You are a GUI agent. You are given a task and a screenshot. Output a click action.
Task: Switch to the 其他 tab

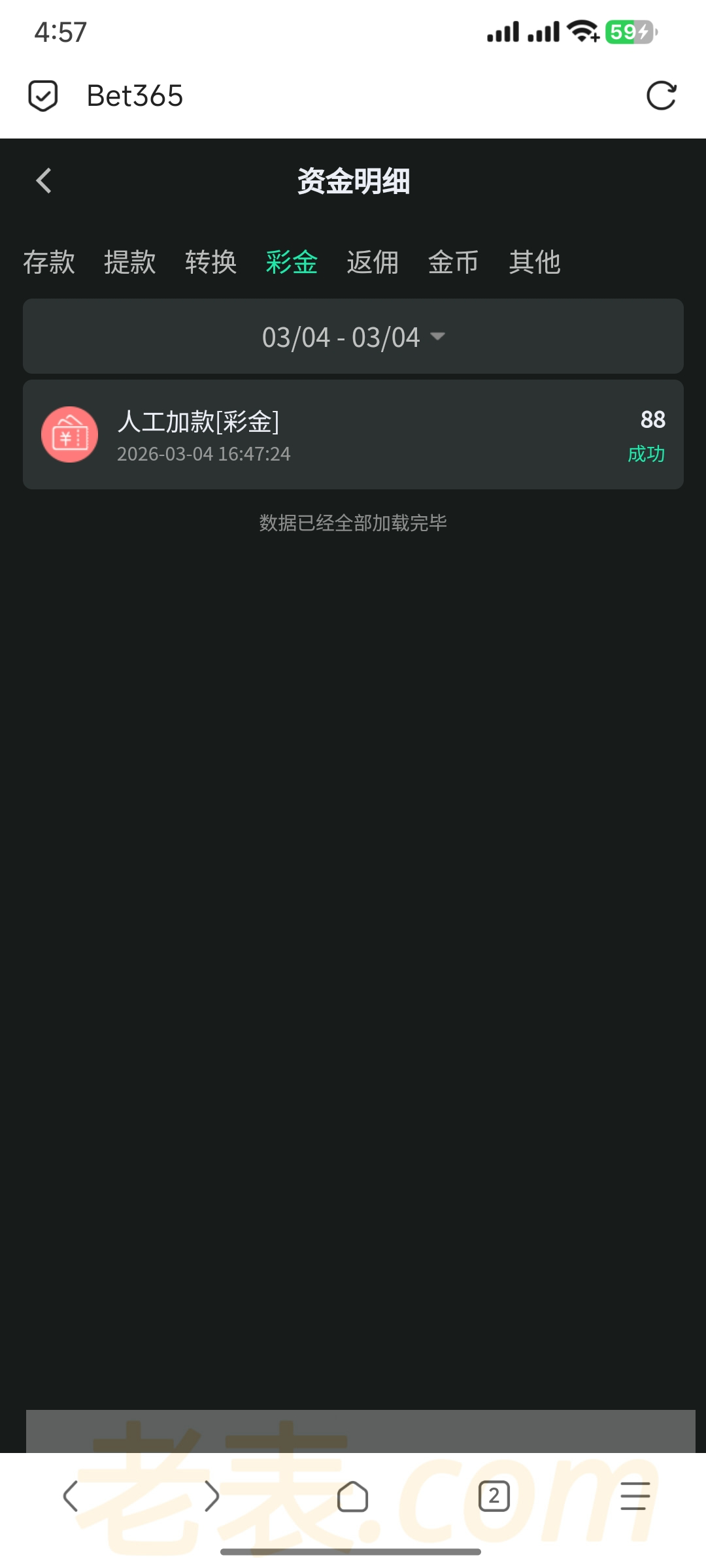(x=535, y=263)
